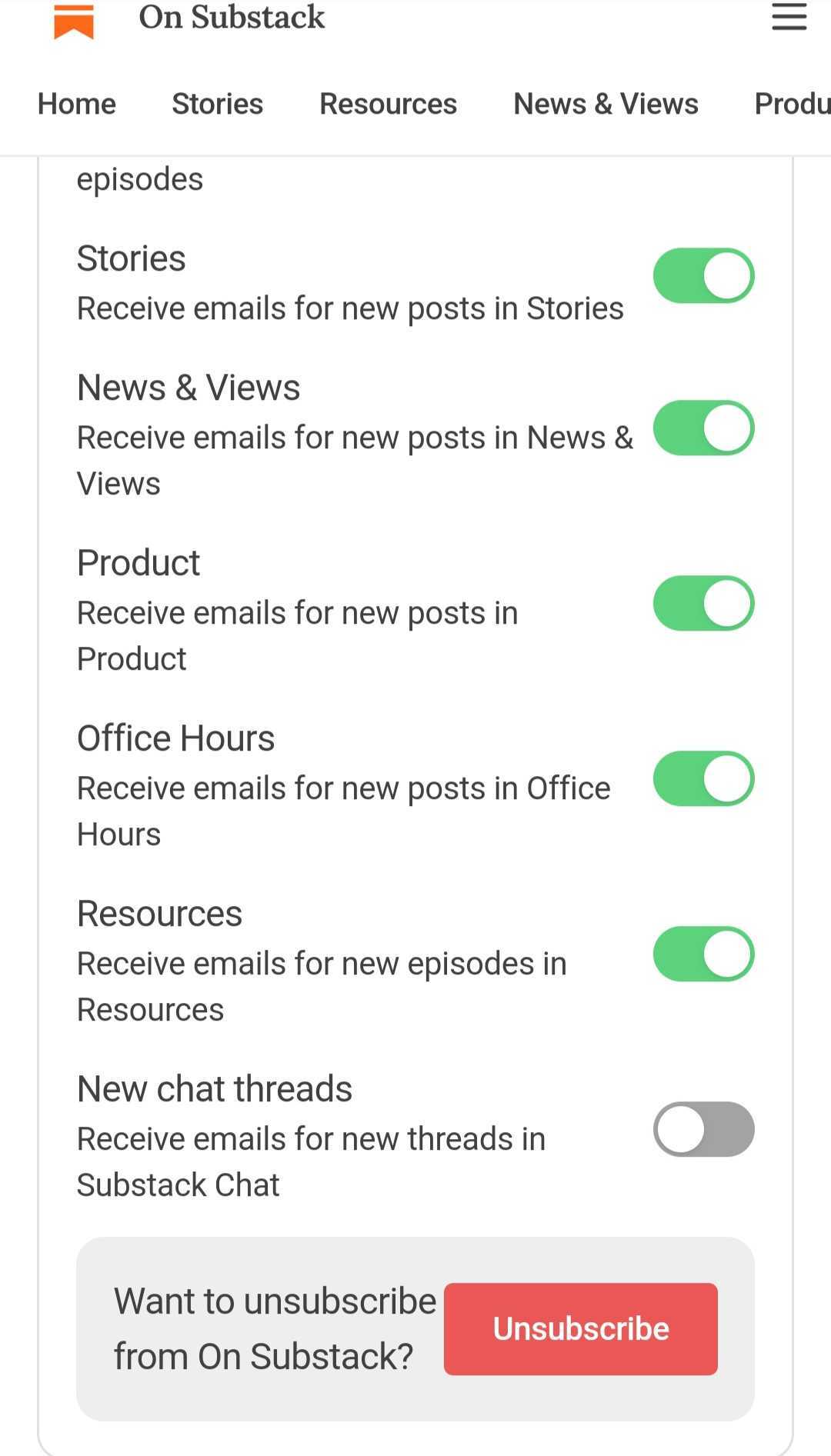Image resolution: width=831 pixels, height=1456 pixels.
Task: Click the Product preference heading
Action: click(x=138, y=562)
